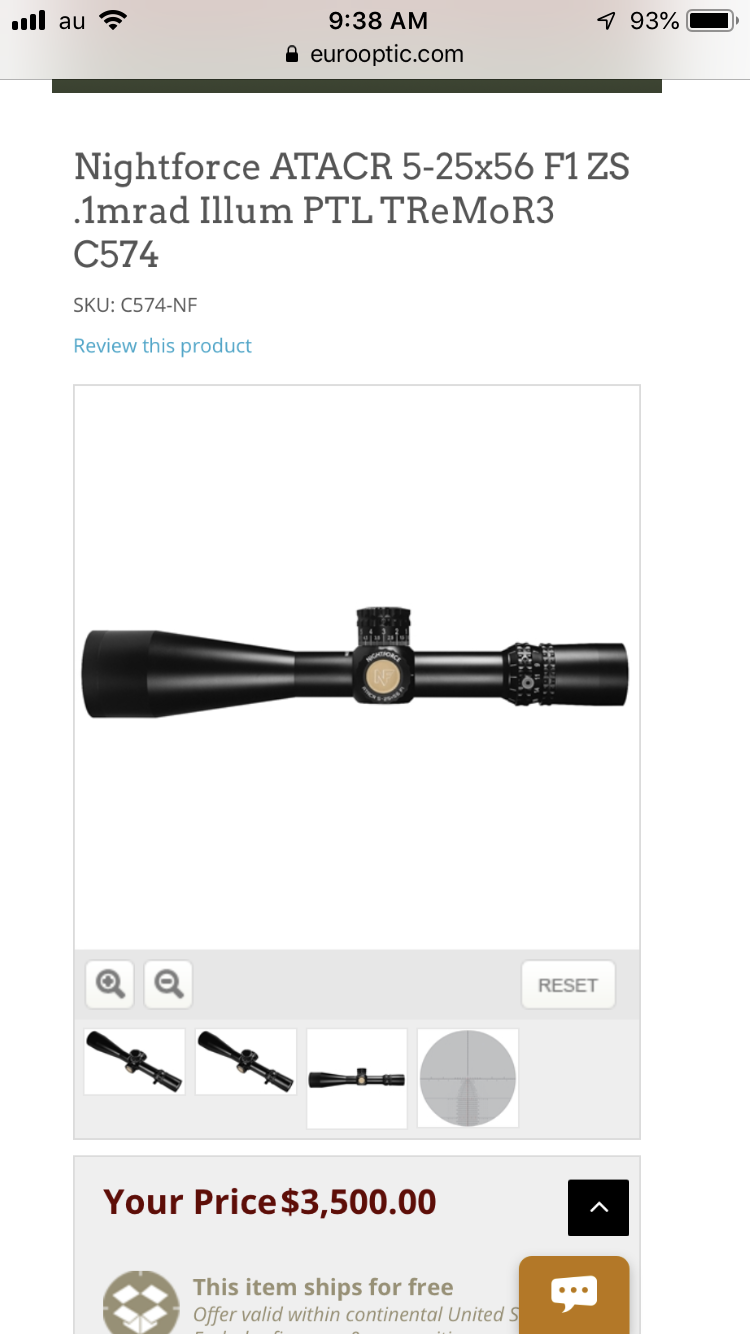Select the side-view scope thumbnail
This screenshot has width=750, height=1334.
click(357, 1079)
